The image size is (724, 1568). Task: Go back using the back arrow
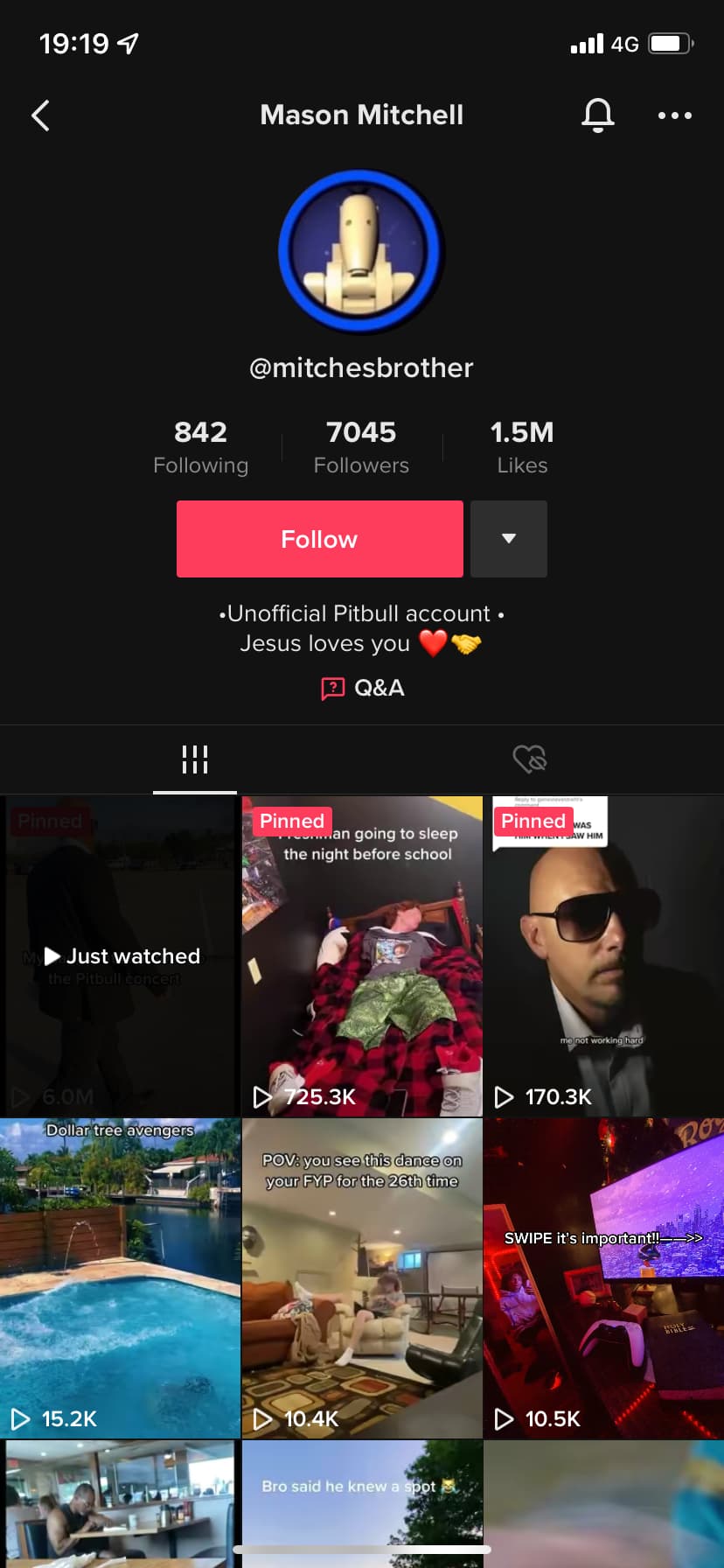tap(40, 115)
